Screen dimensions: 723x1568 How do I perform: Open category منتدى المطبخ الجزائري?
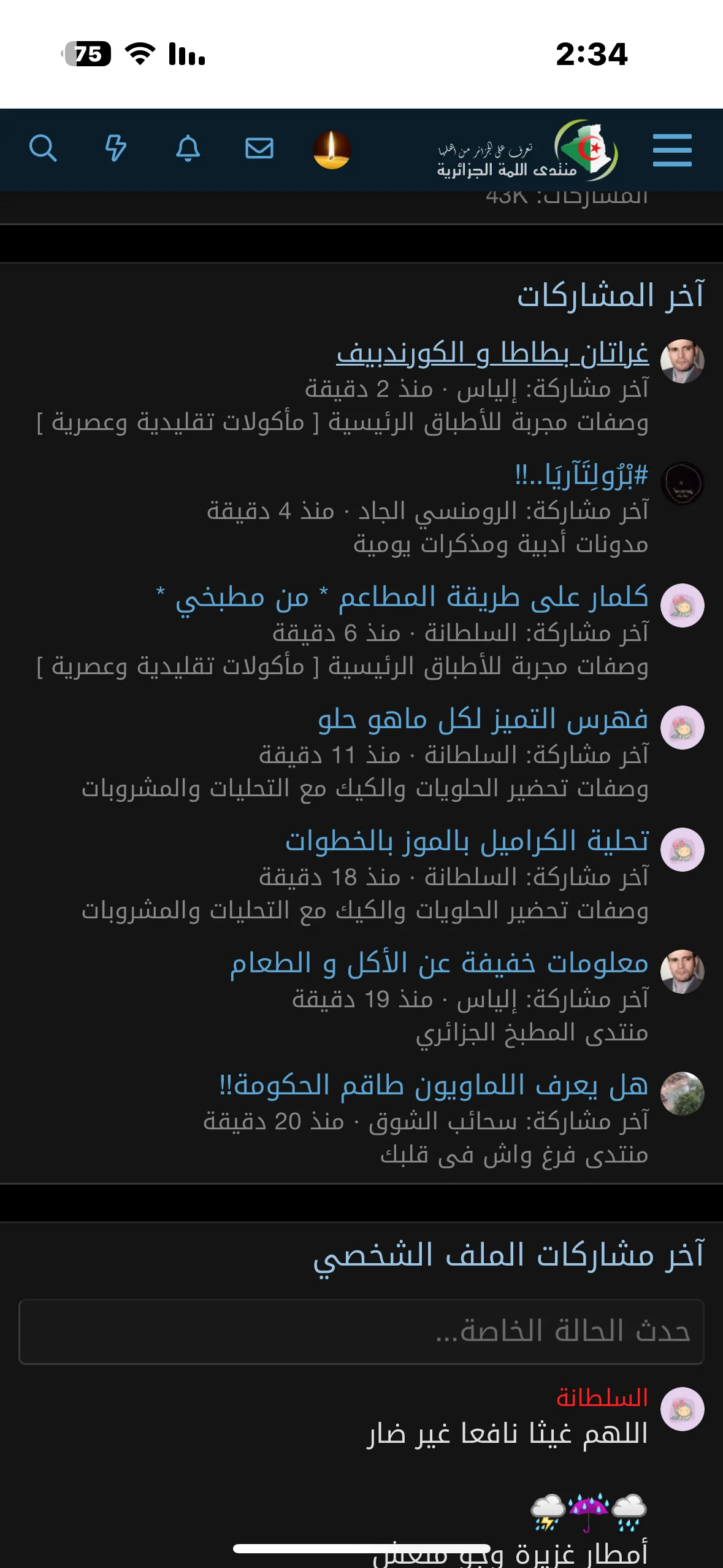532,1032
